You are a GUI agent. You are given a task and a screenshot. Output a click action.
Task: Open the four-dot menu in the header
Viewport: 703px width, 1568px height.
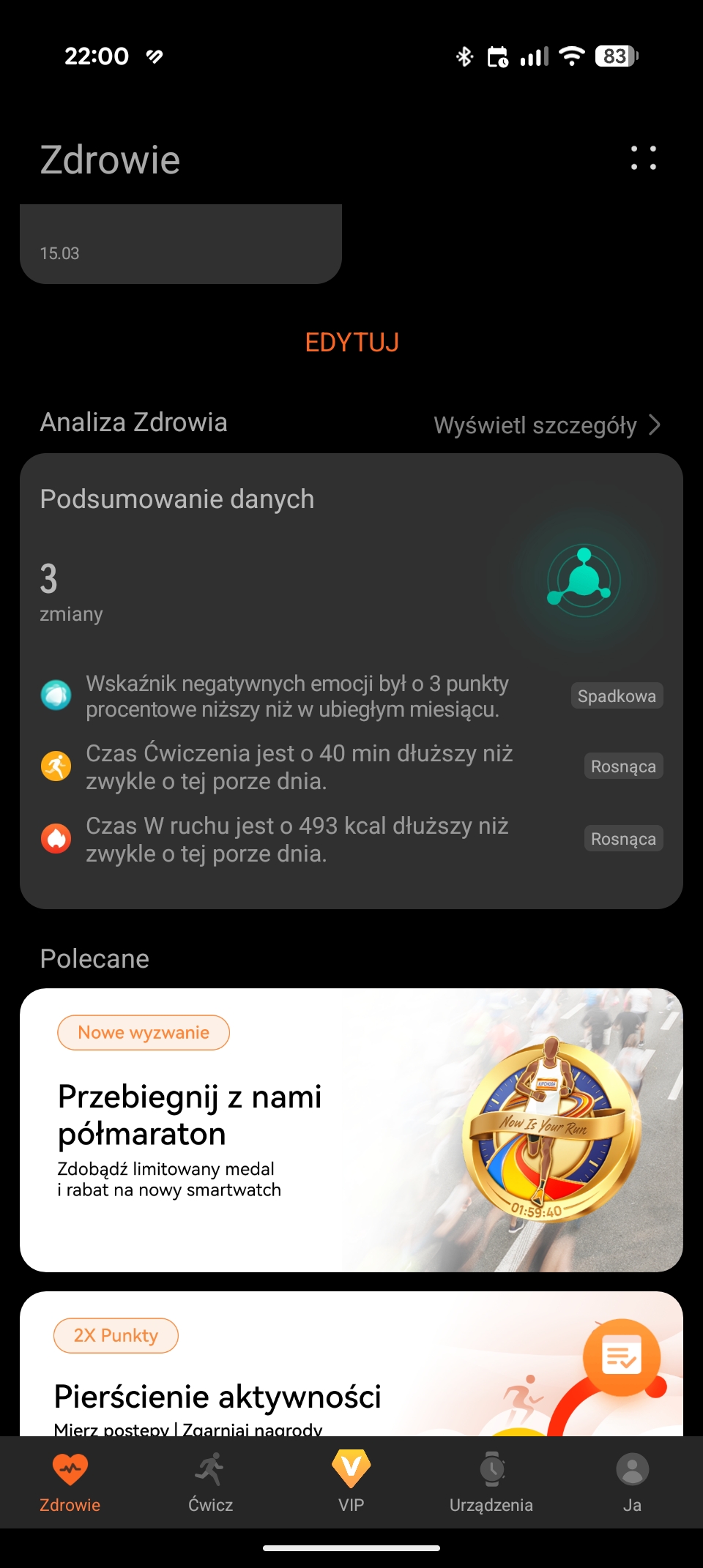pyautogui.click(x=644, y=158)
